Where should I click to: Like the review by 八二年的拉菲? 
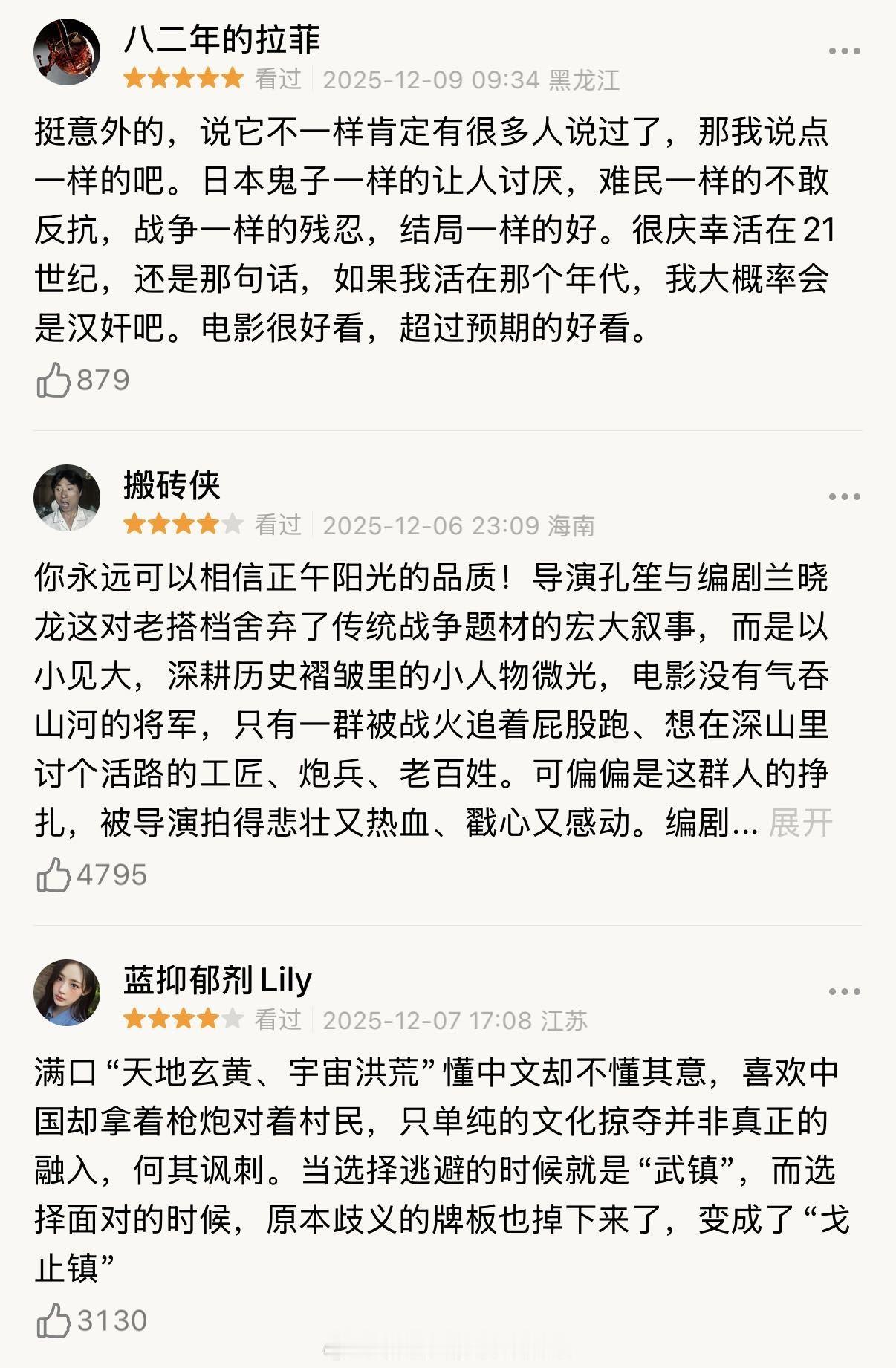click(x=52, y=380)
